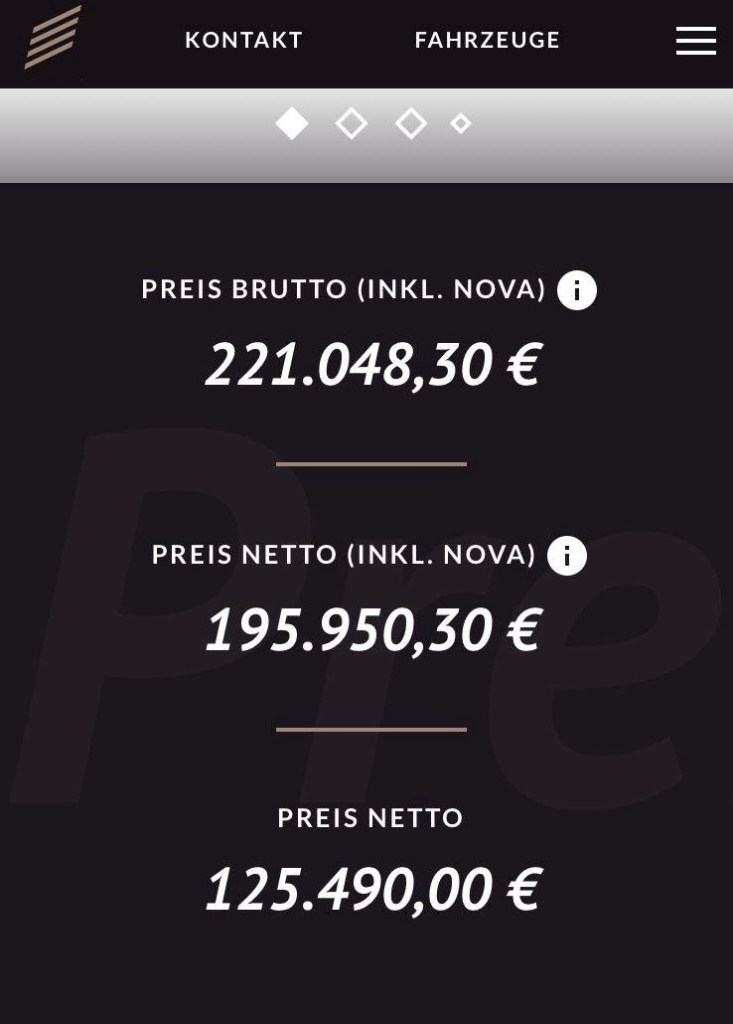The image size is (733, 1024).
Task: Tap the striped brand logo
Action: pos(53,38)
